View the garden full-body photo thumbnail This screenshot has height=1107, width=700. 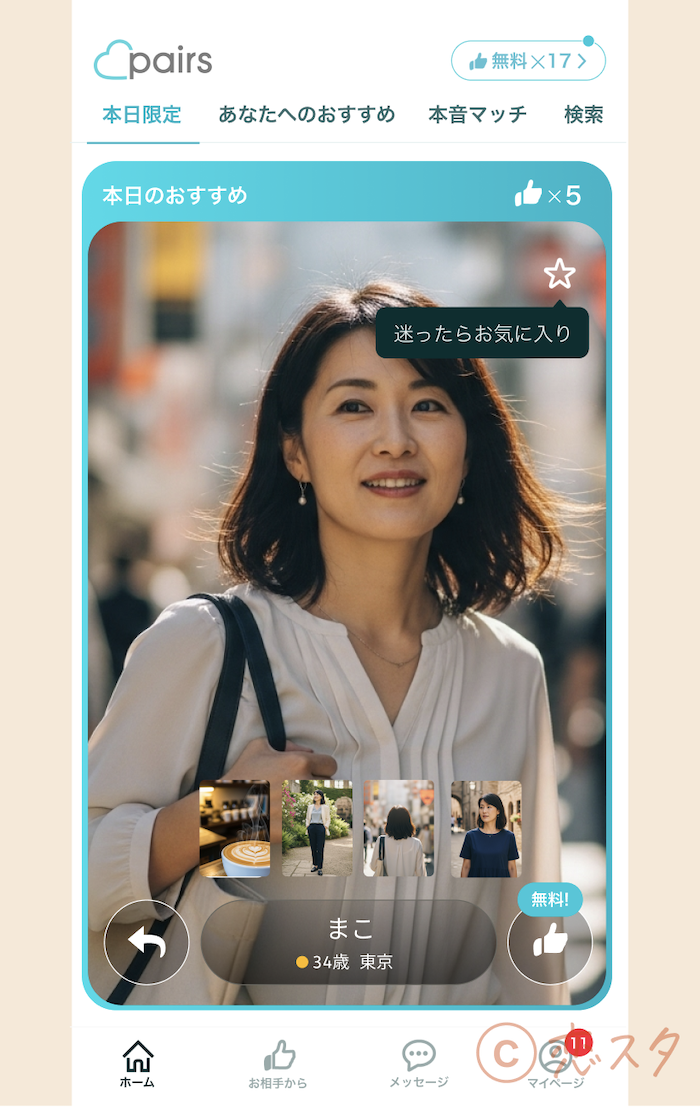pyautogui.click(x=317, y=829)
